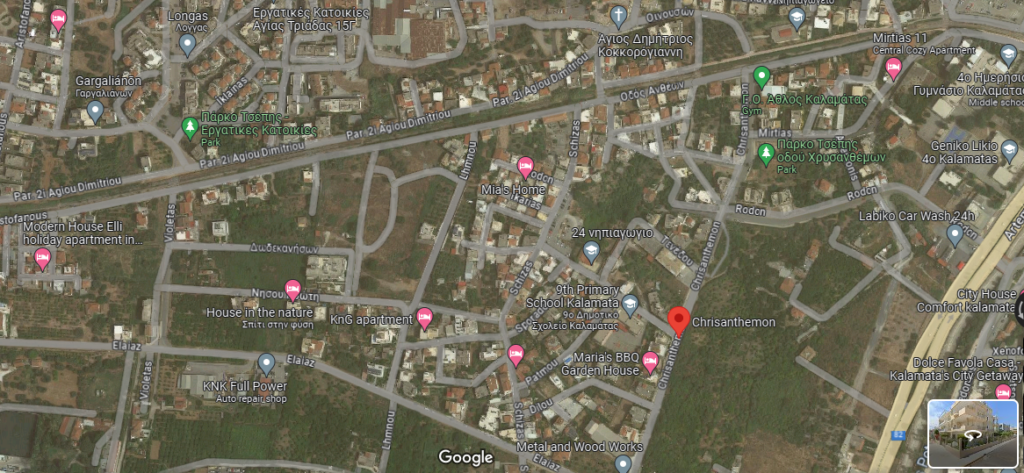1024x473 pixels.
Task: Open Modern House Elli holiday apartment marker
Action: pyautogui.click(x=42, y=259)
